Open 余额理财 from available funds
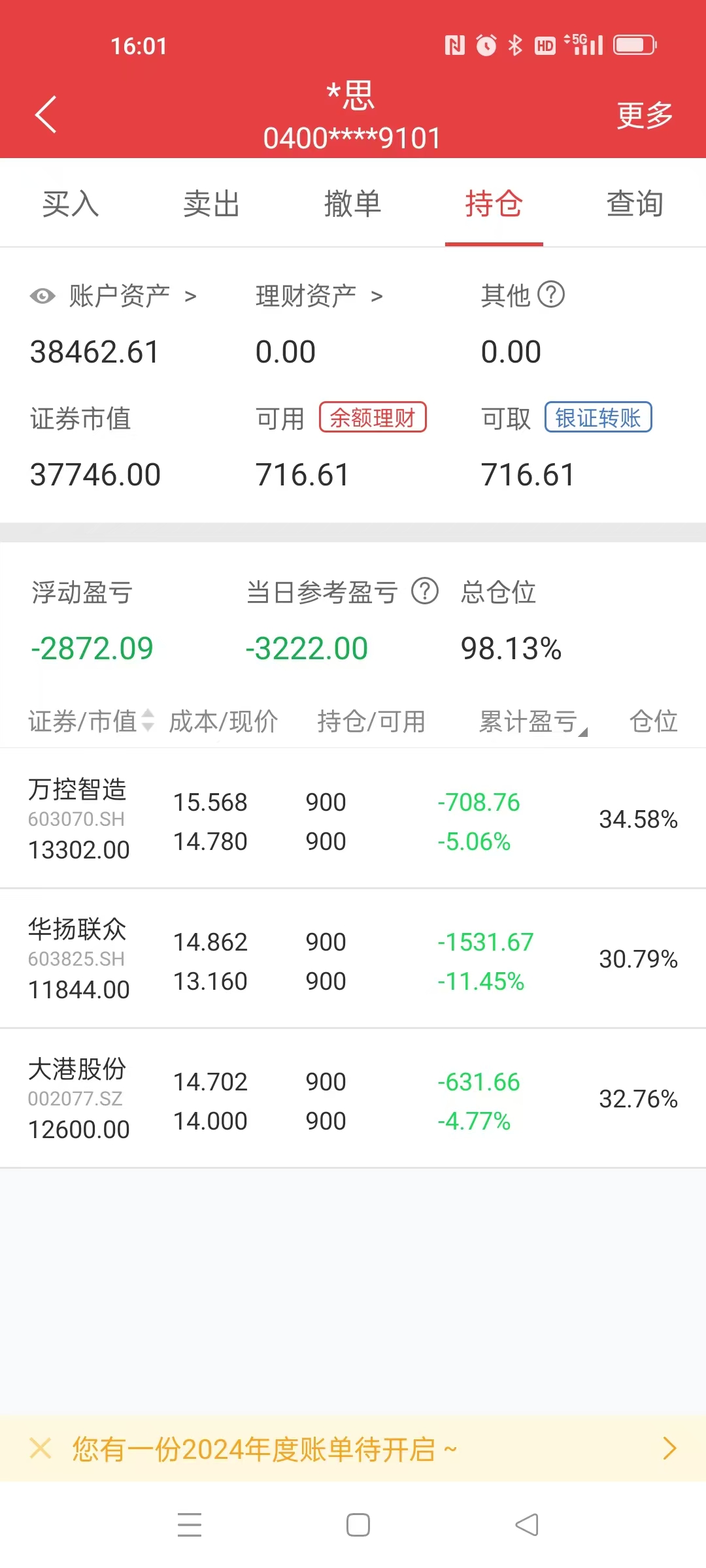 (x=372, y=418)
